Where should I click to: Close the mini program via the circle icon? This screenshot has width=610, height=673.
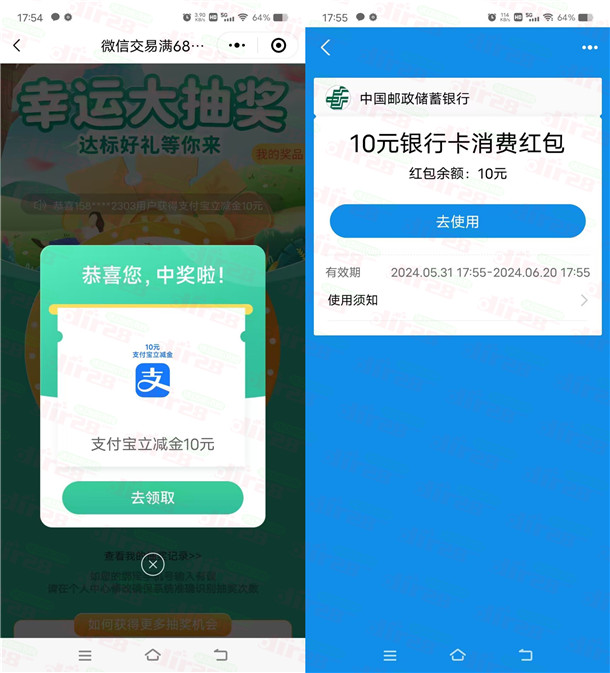[278, 46]
